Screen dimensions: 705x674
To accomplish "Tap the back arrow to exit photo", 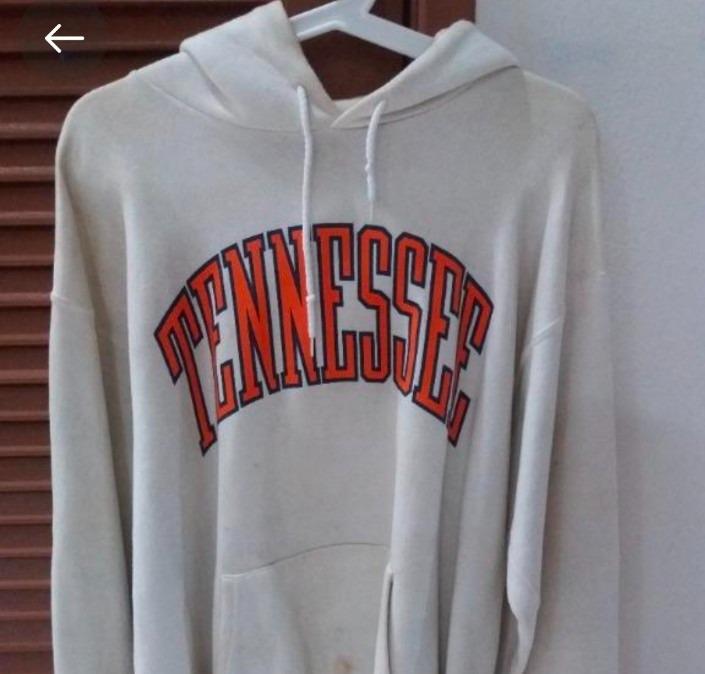I will coord(64,39).
